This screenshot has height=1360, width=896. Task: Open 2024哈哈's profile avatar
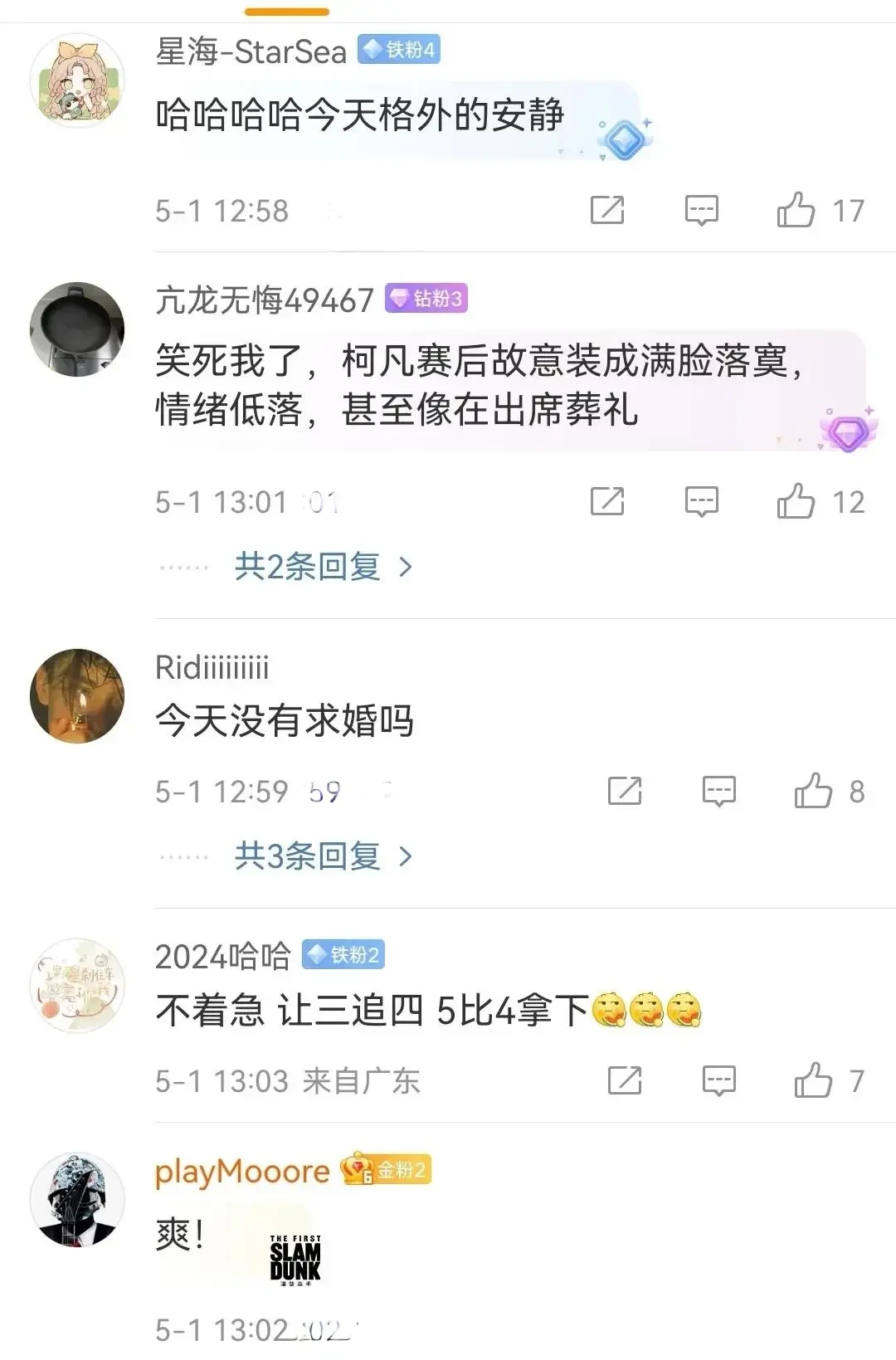coord(77,985)
